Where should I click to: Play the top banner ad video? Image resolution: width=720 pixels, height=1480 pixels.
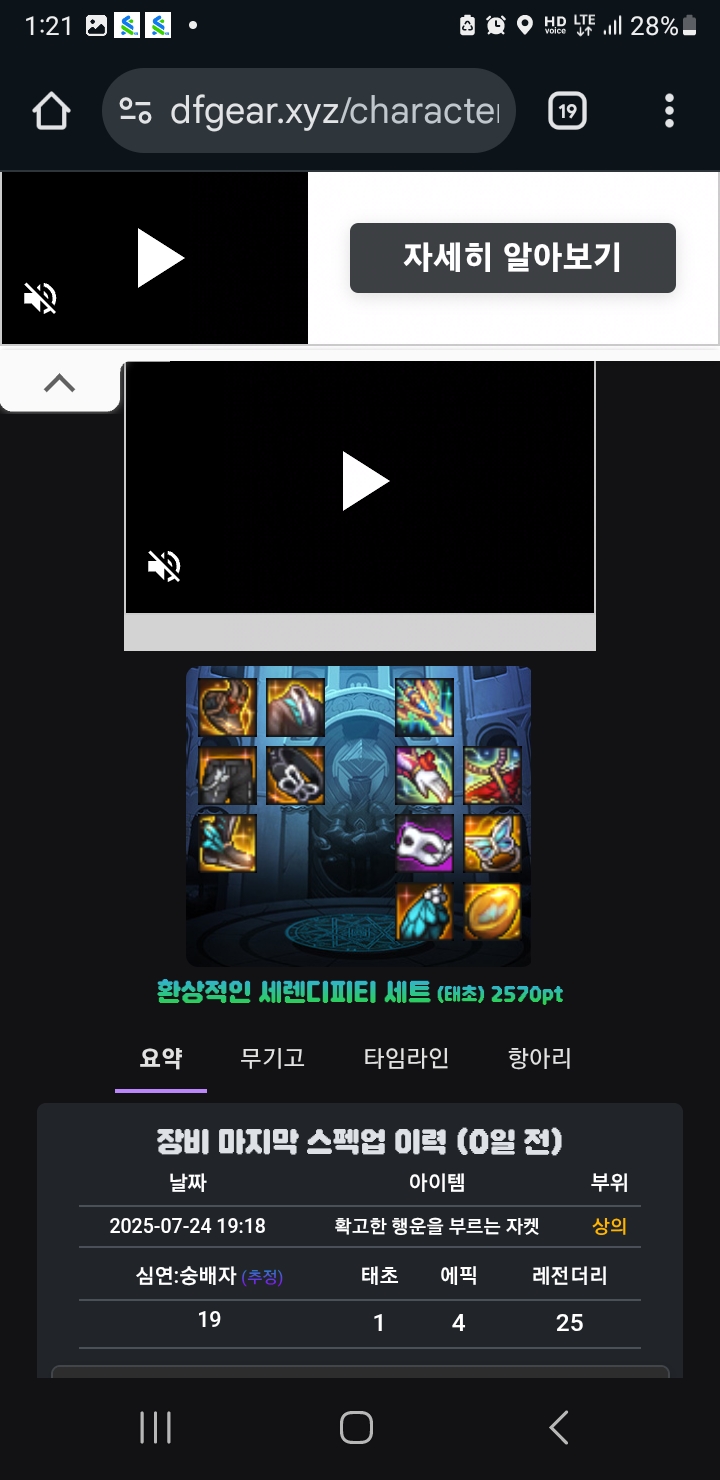pyautogui.click(x=160, y=258)
